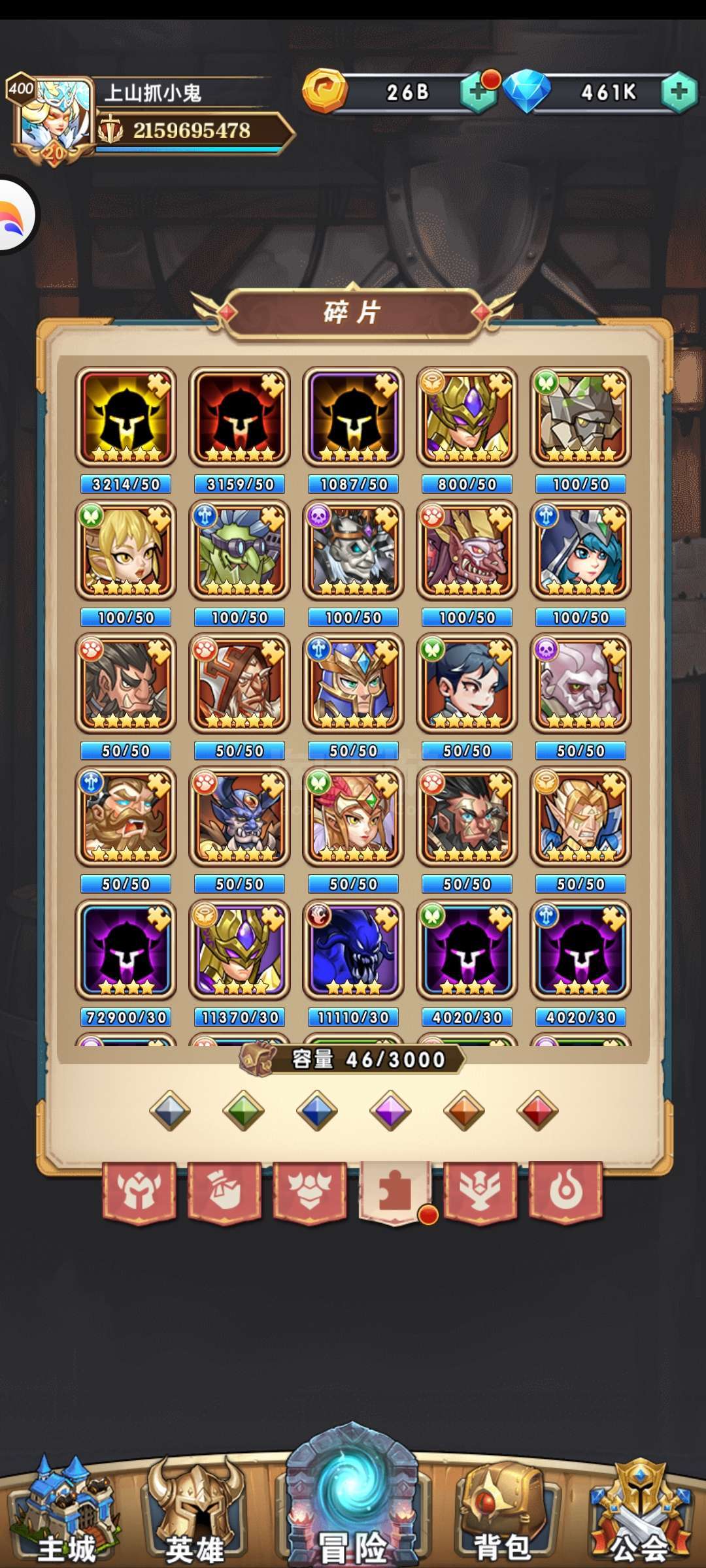
Task: Select the shard showing 72900/30
Action: 126,950
